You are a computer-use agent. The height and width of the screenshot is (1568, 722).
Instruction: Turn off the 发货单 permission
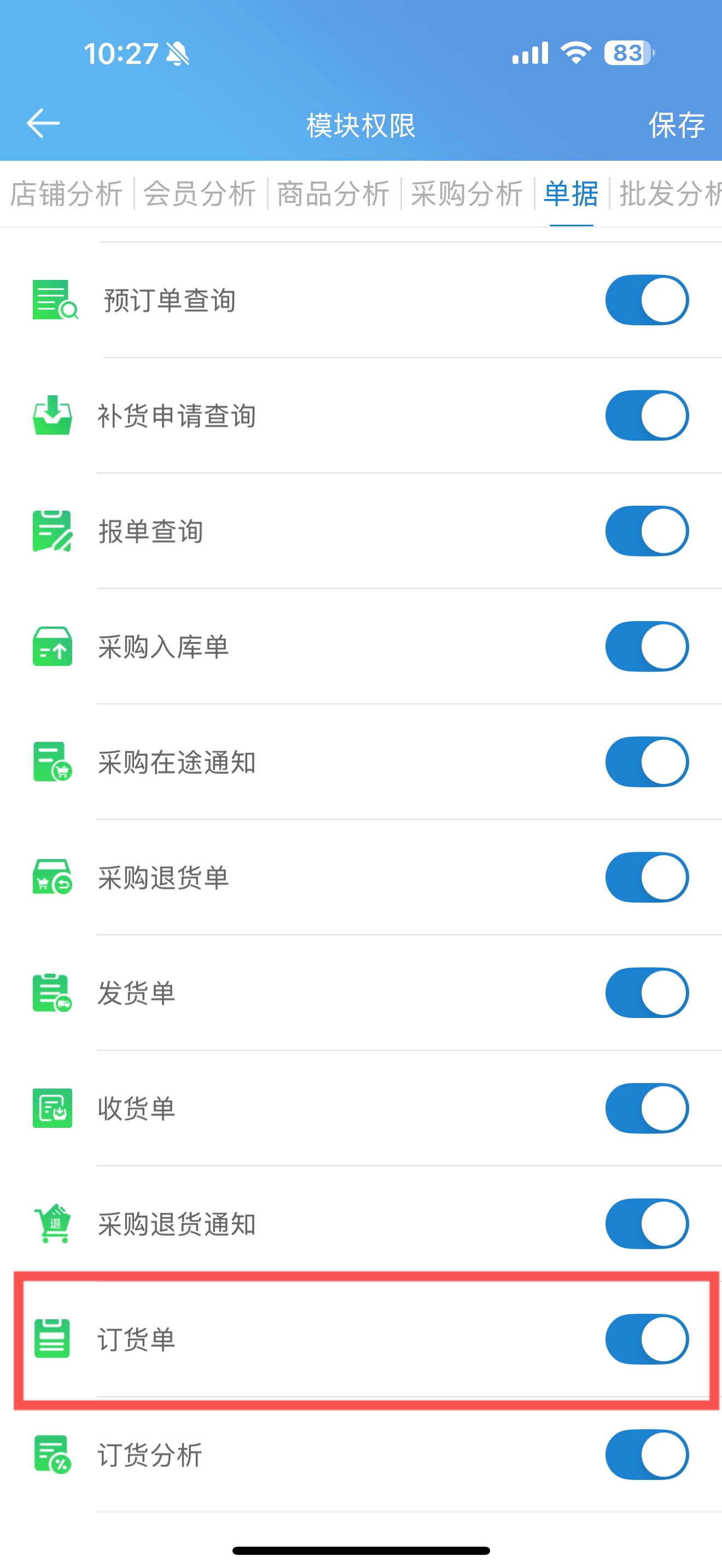click(x=647, y=993)
